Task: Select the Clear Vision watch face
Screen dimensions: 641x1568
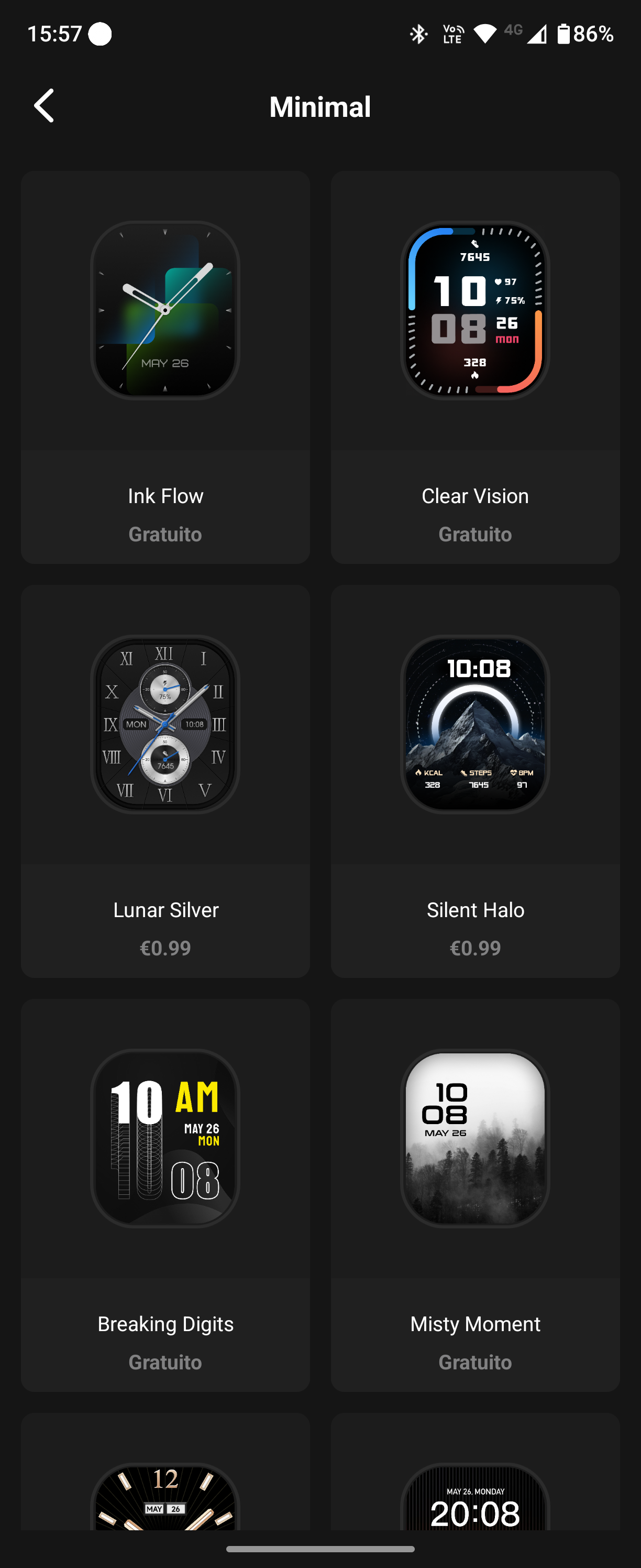Action: coord(475,366)
